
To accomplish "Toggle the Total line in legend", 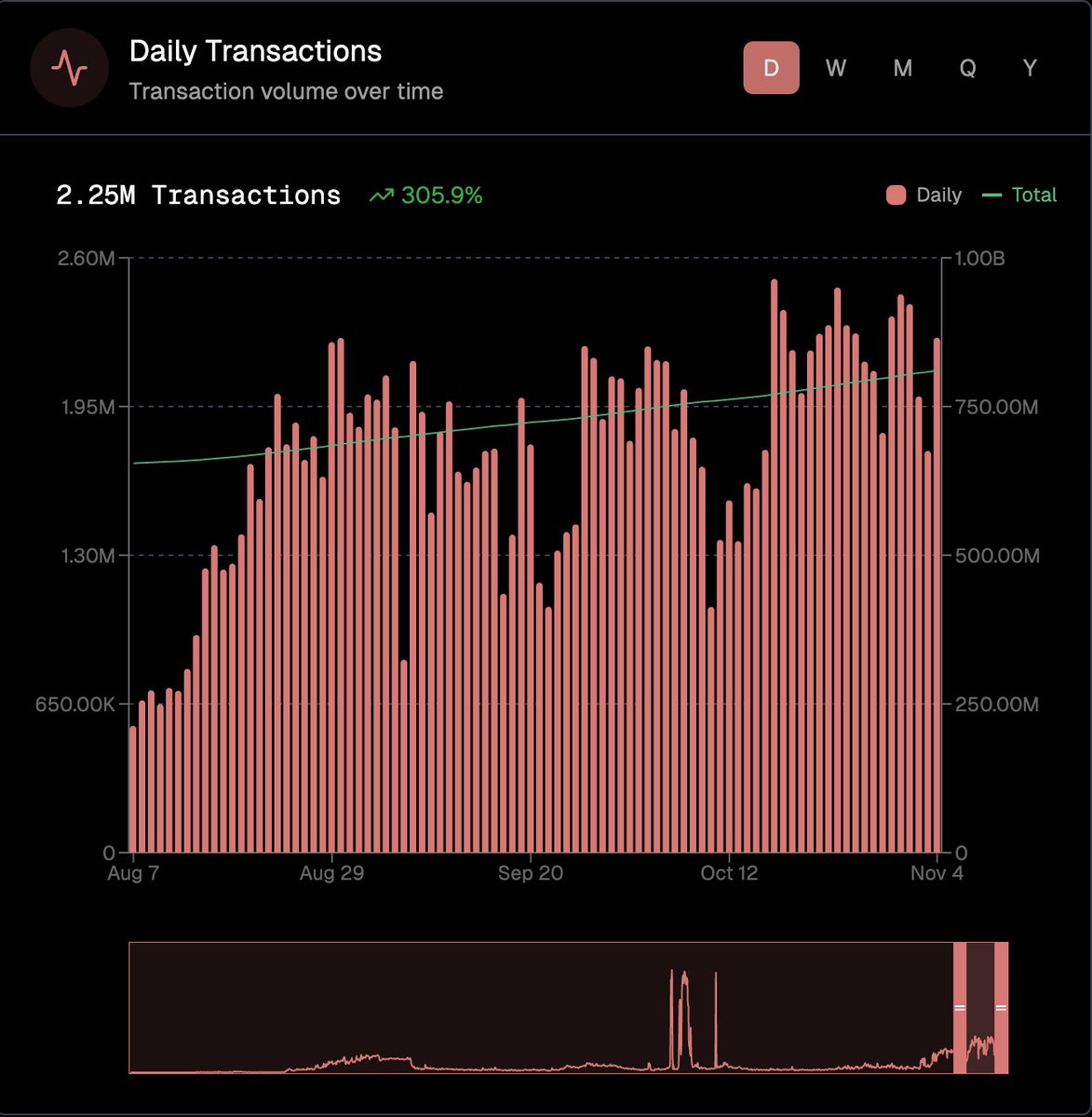I will 1020,195.
